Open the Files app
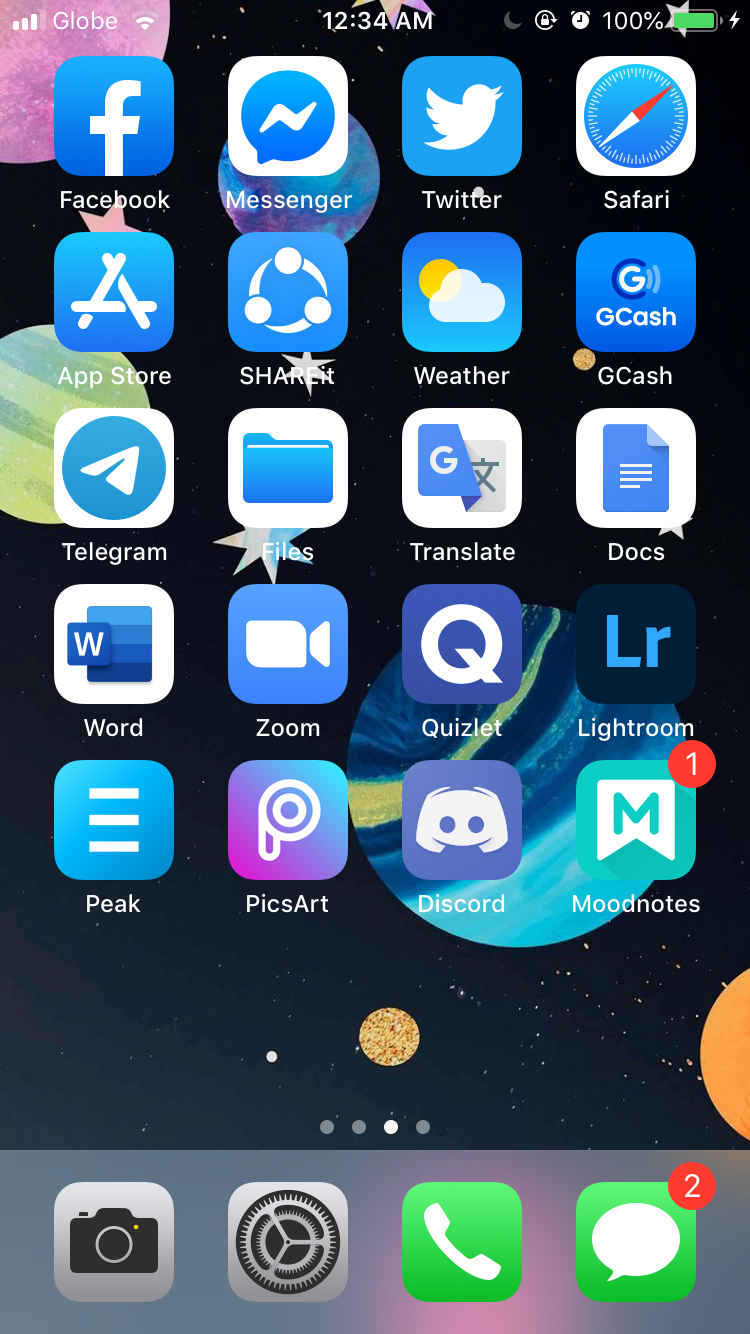 288,468
